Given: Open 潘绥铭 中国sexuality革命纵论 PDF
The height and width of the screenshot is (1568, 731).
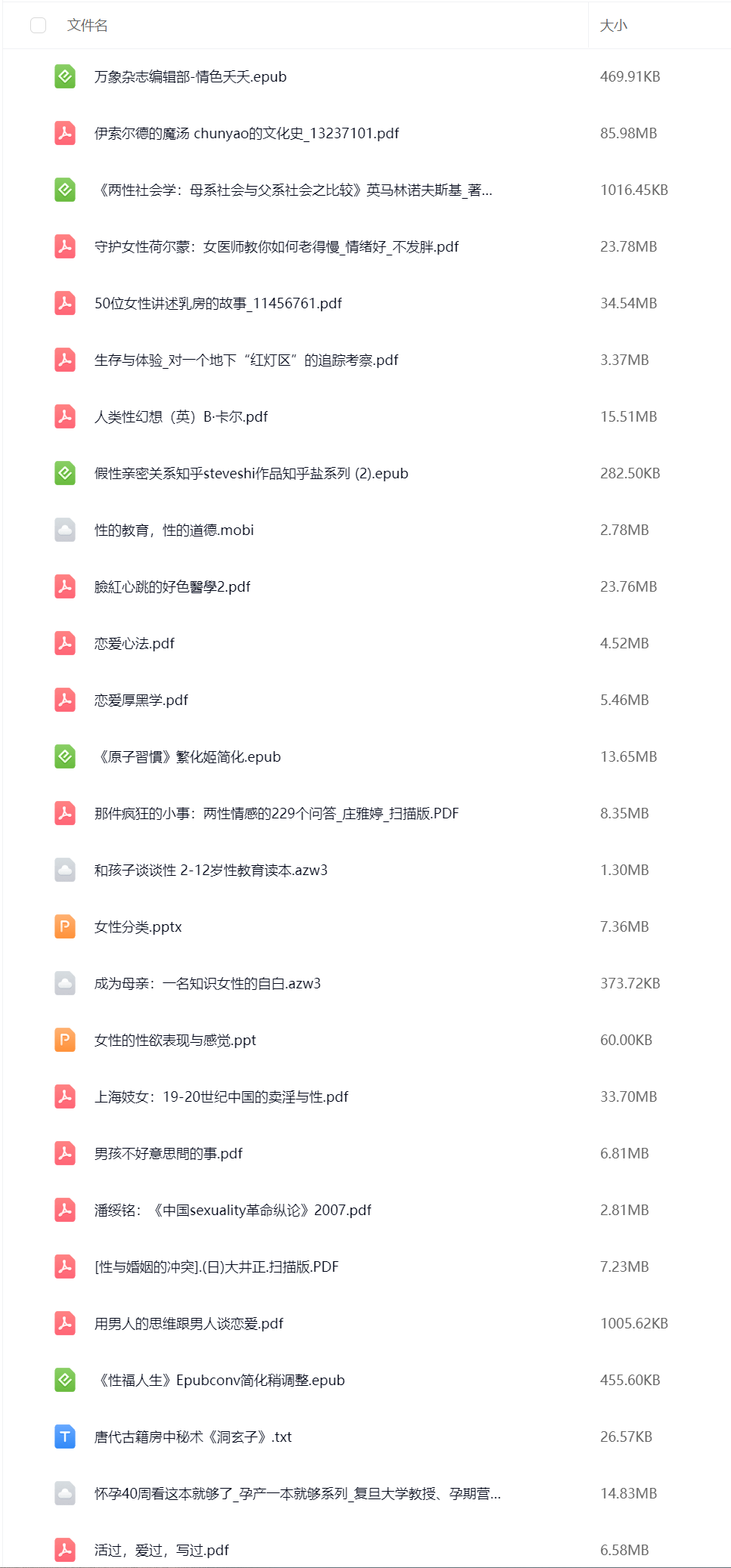Looking at the screenshot, I should pyautogui.click(x=232, y=1211).
